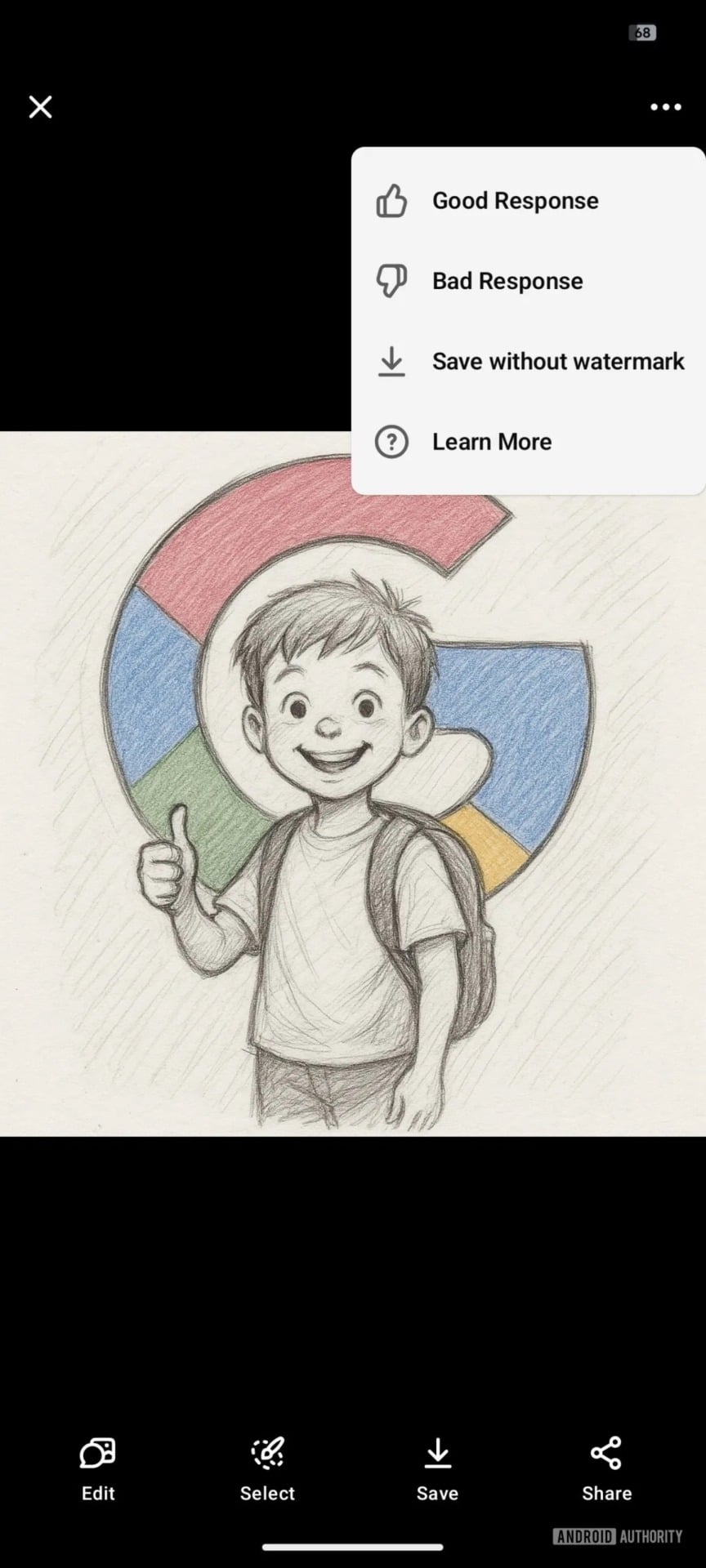Close the image viewer
Screen dimensions: 706x1568
tap(40, 107)
